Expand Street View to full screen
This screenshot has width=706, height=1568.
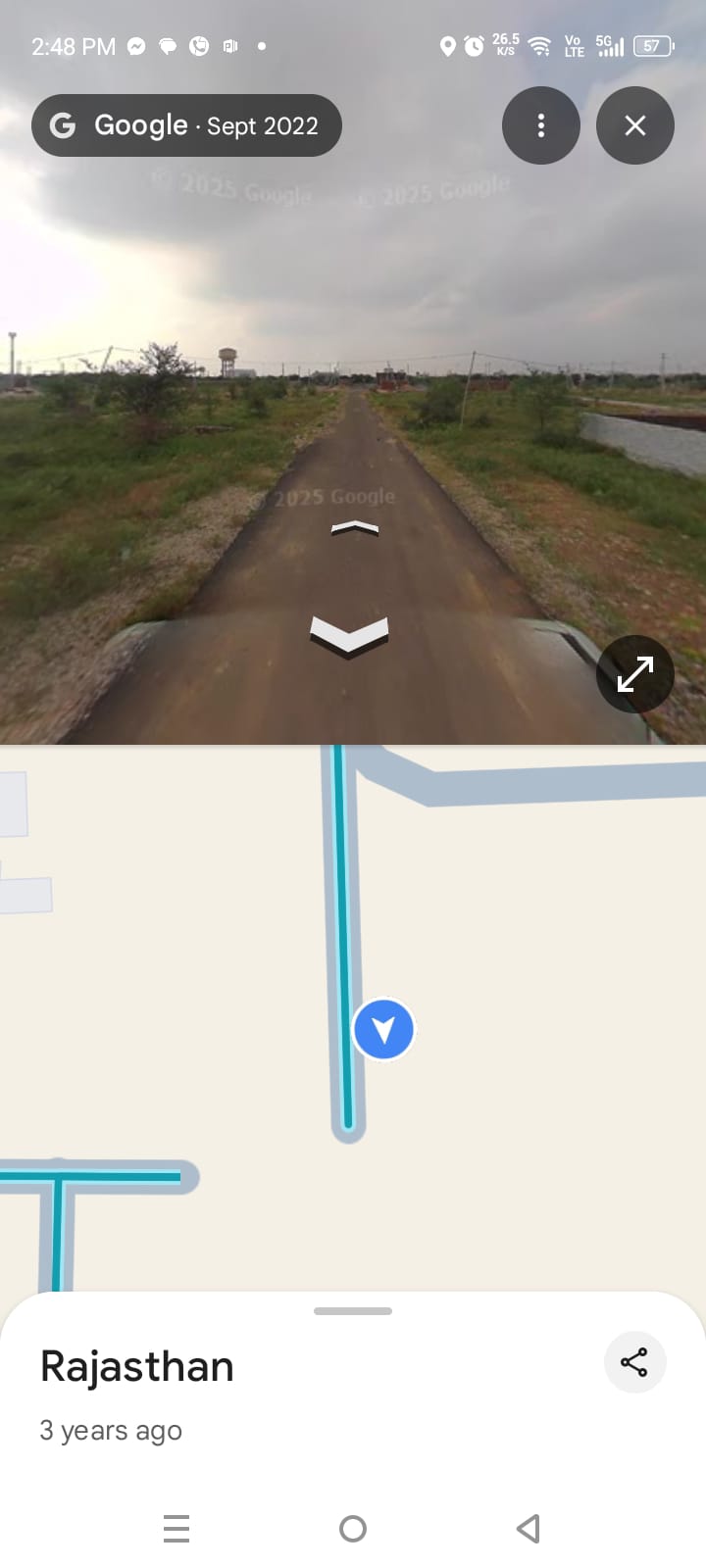pos(634,674)
